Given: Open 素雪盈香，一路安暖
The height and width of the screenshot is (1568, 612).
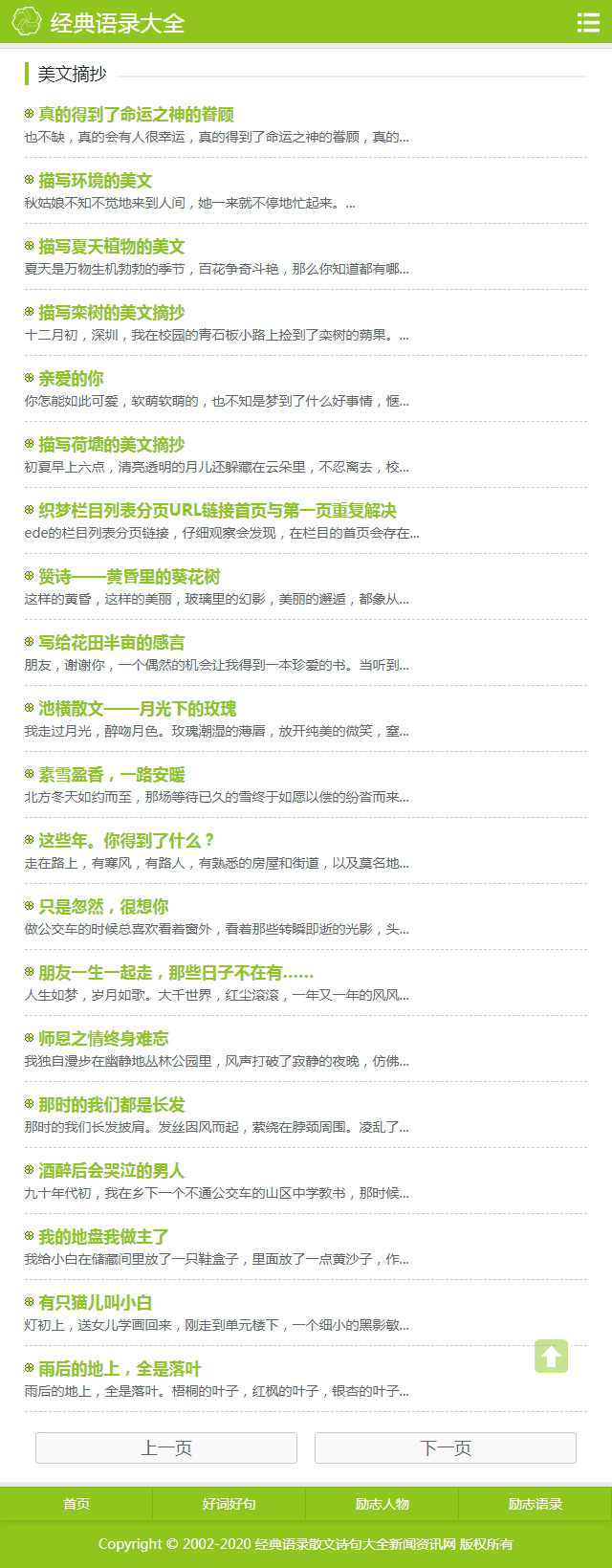Looking at the screenshot, I should tap(111, 775).
